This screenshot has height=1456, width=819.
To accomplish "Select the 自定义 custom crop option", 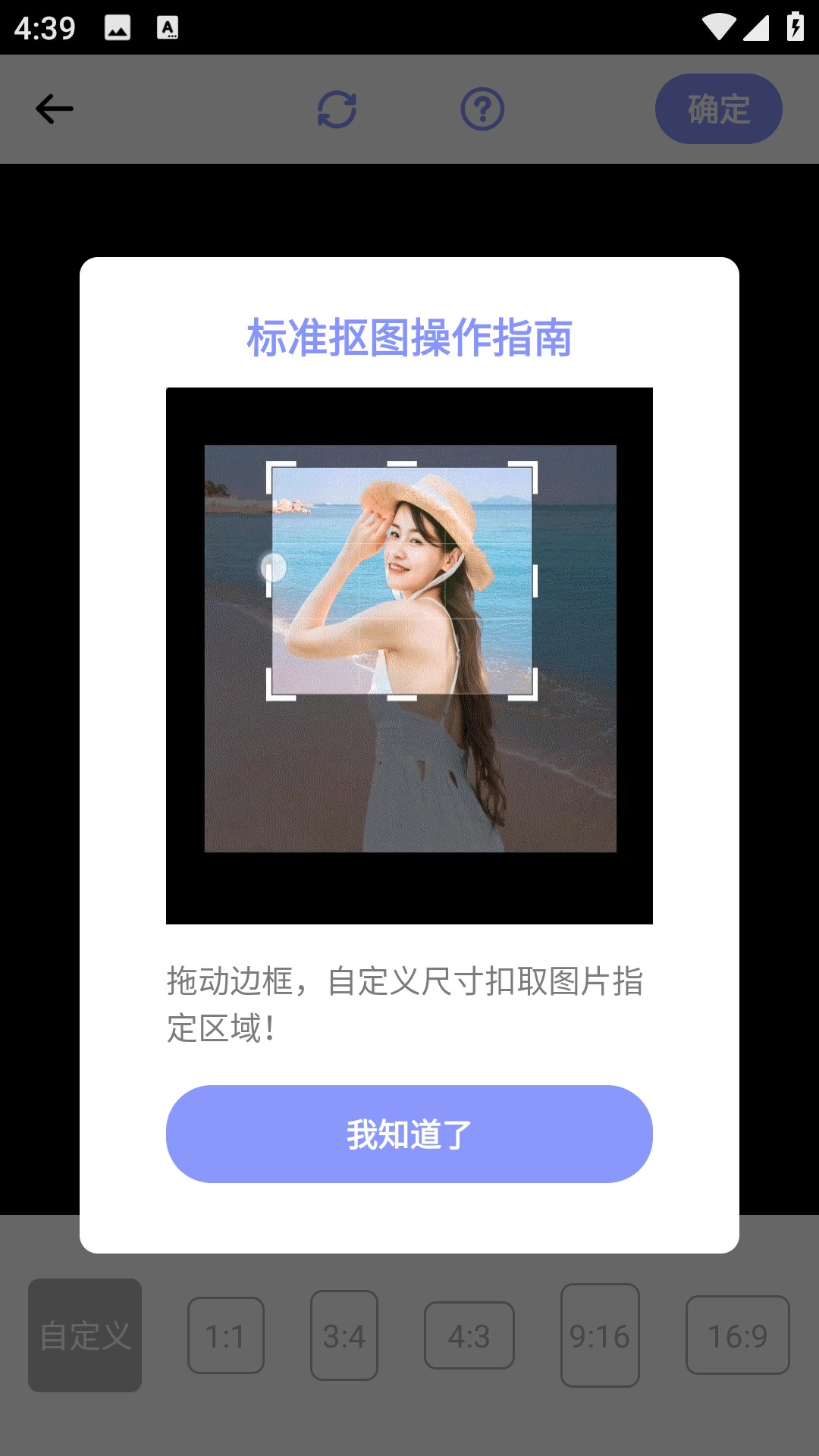I will tap(84, 1335).
